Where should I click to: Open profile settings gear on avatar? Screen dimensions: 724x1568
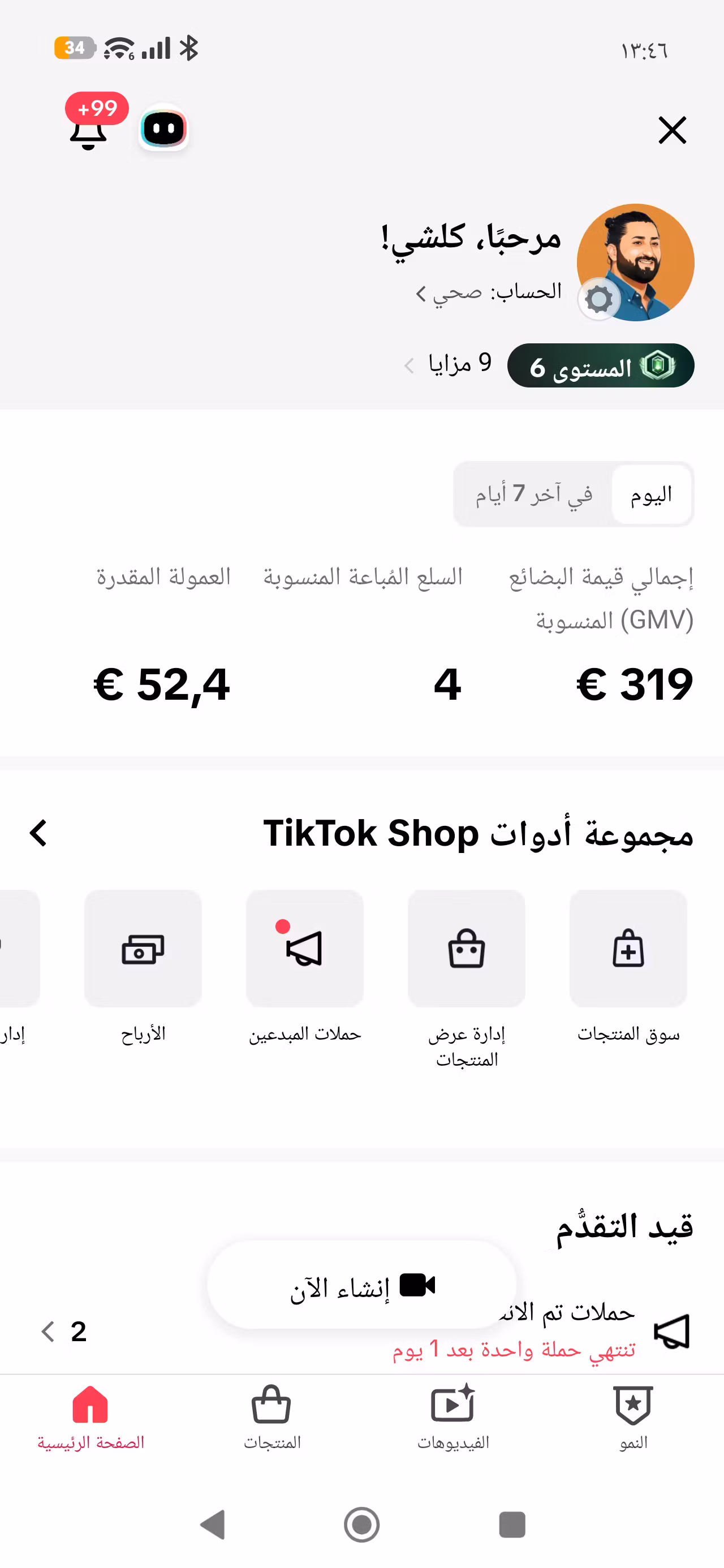coord(599,299)
